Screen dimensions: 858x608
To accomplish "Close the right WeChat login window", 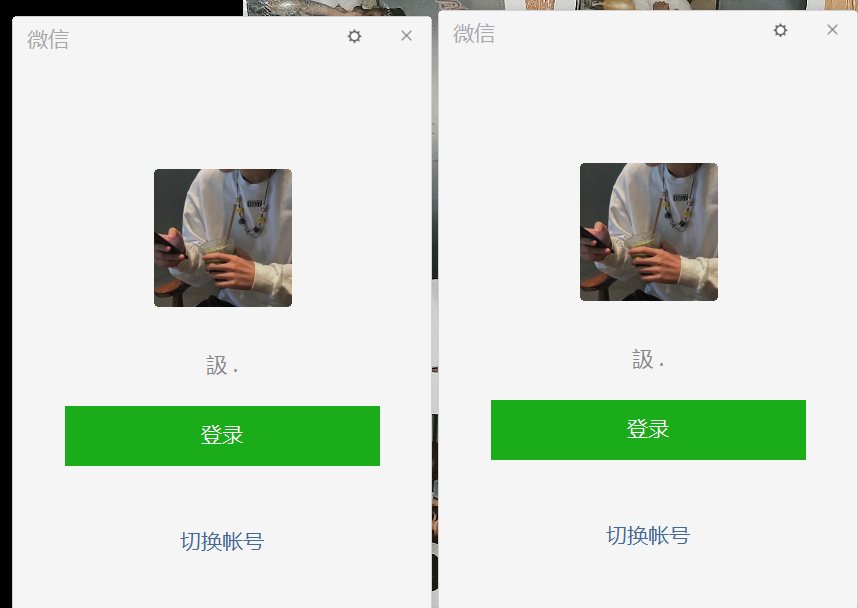I will (x=832, y=30).
